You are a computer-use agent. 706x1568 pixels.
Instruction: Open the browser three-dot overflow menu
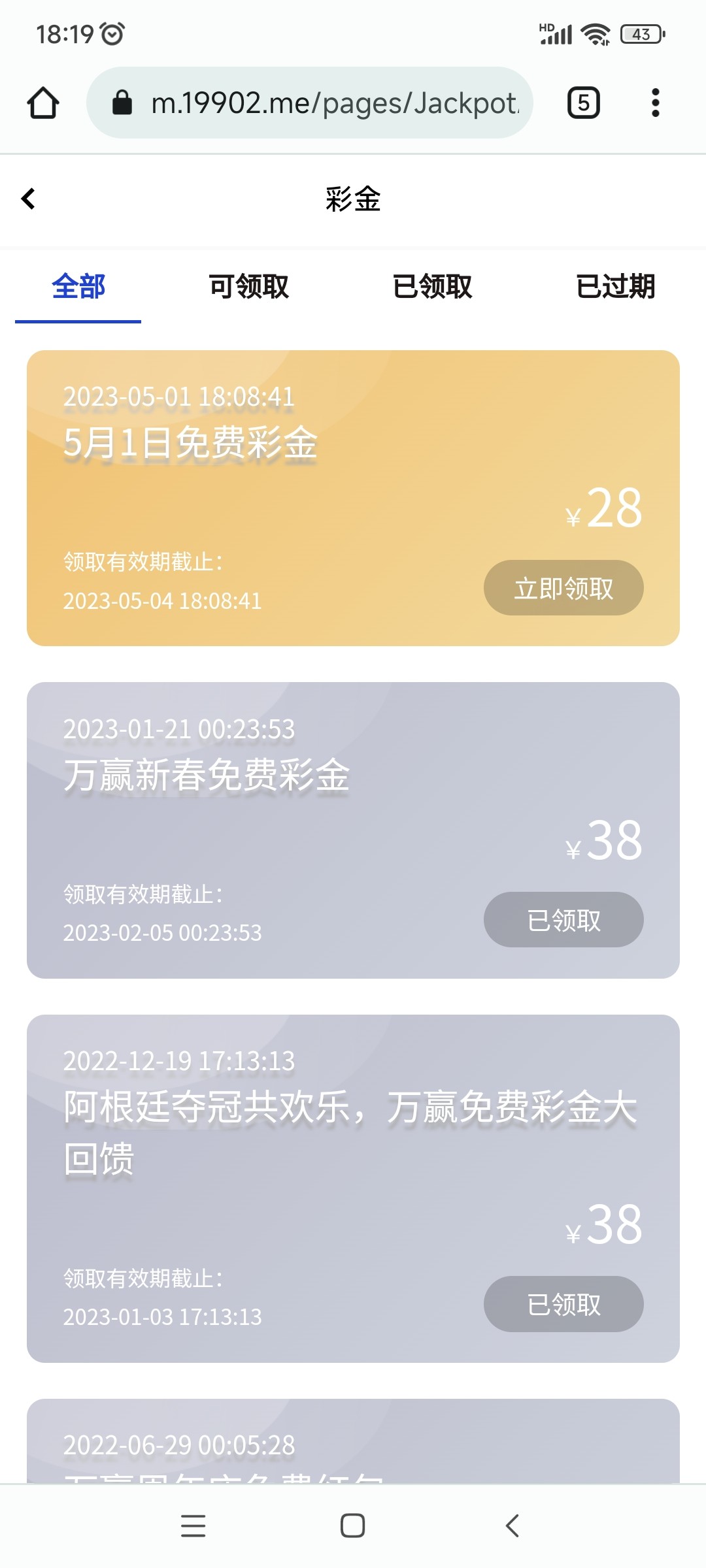(656, 102)
